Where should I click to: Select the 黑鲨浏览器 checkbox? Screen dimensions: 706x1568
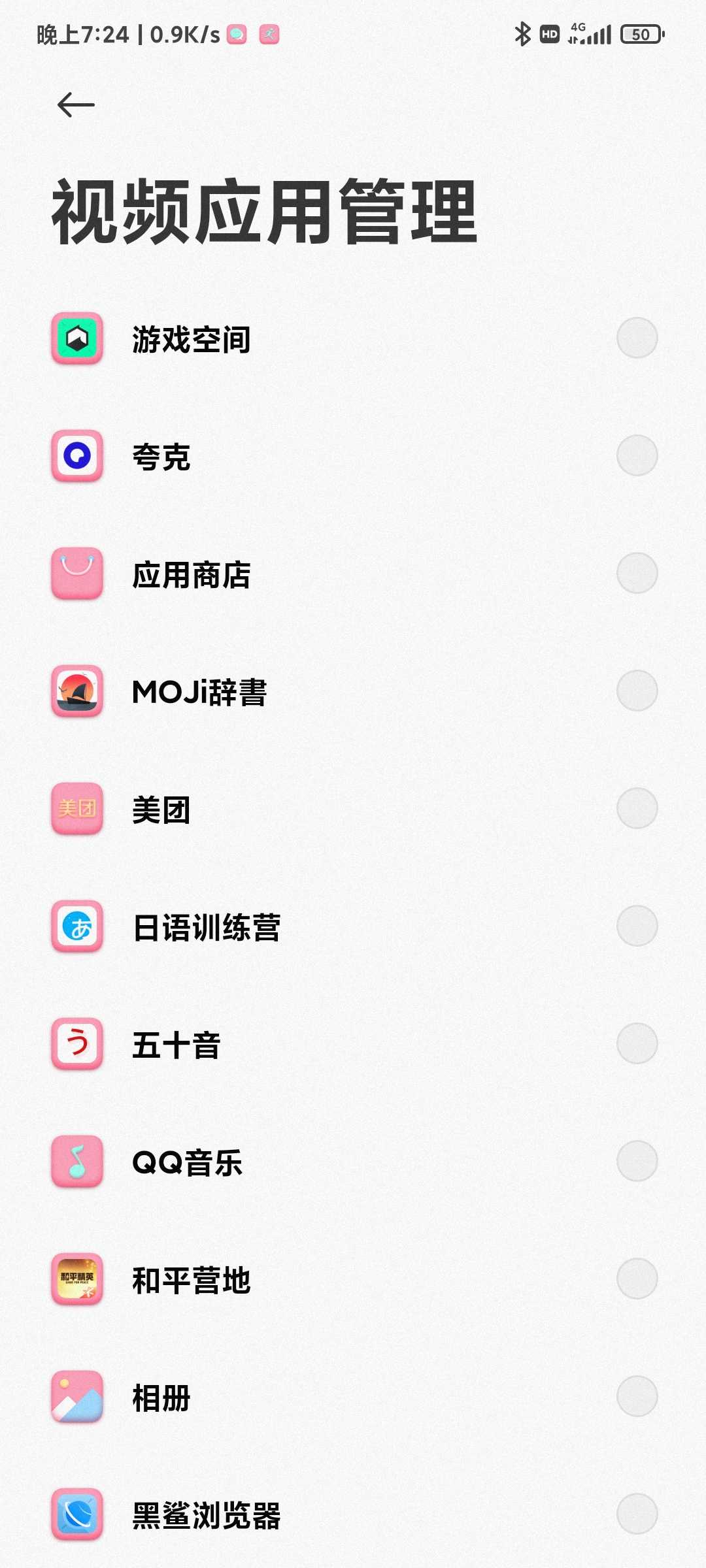click(637, 1514)
